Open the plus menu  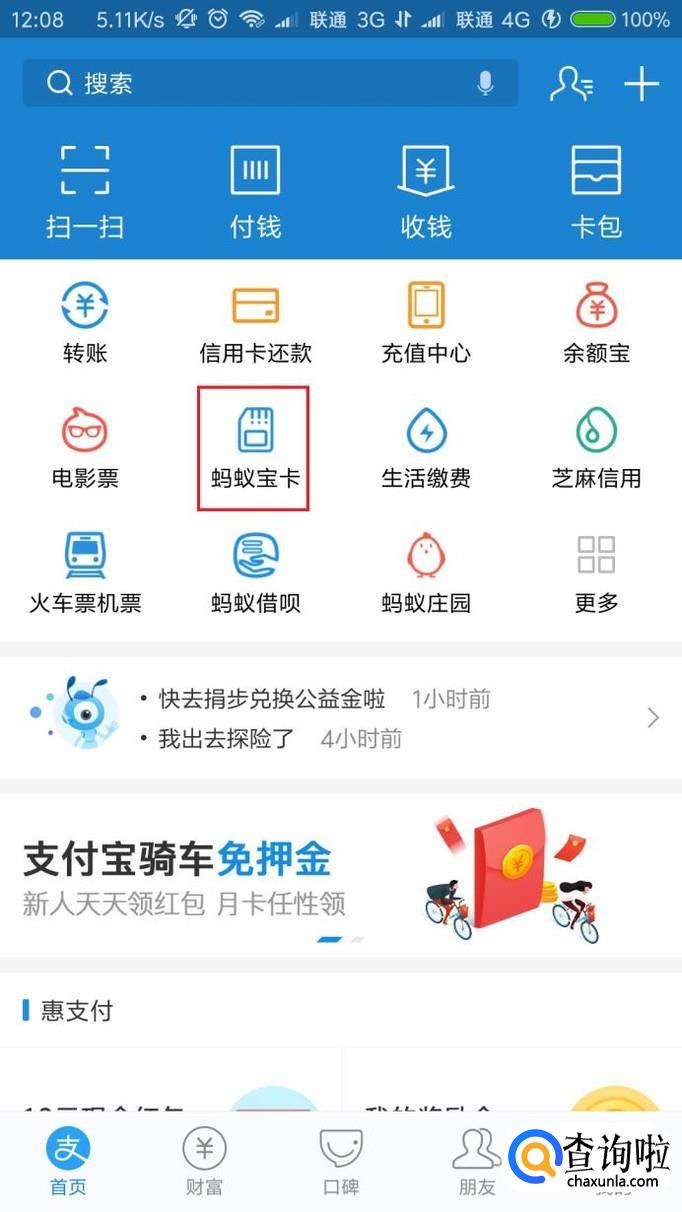pyautogui.click(x=641, y=84)
